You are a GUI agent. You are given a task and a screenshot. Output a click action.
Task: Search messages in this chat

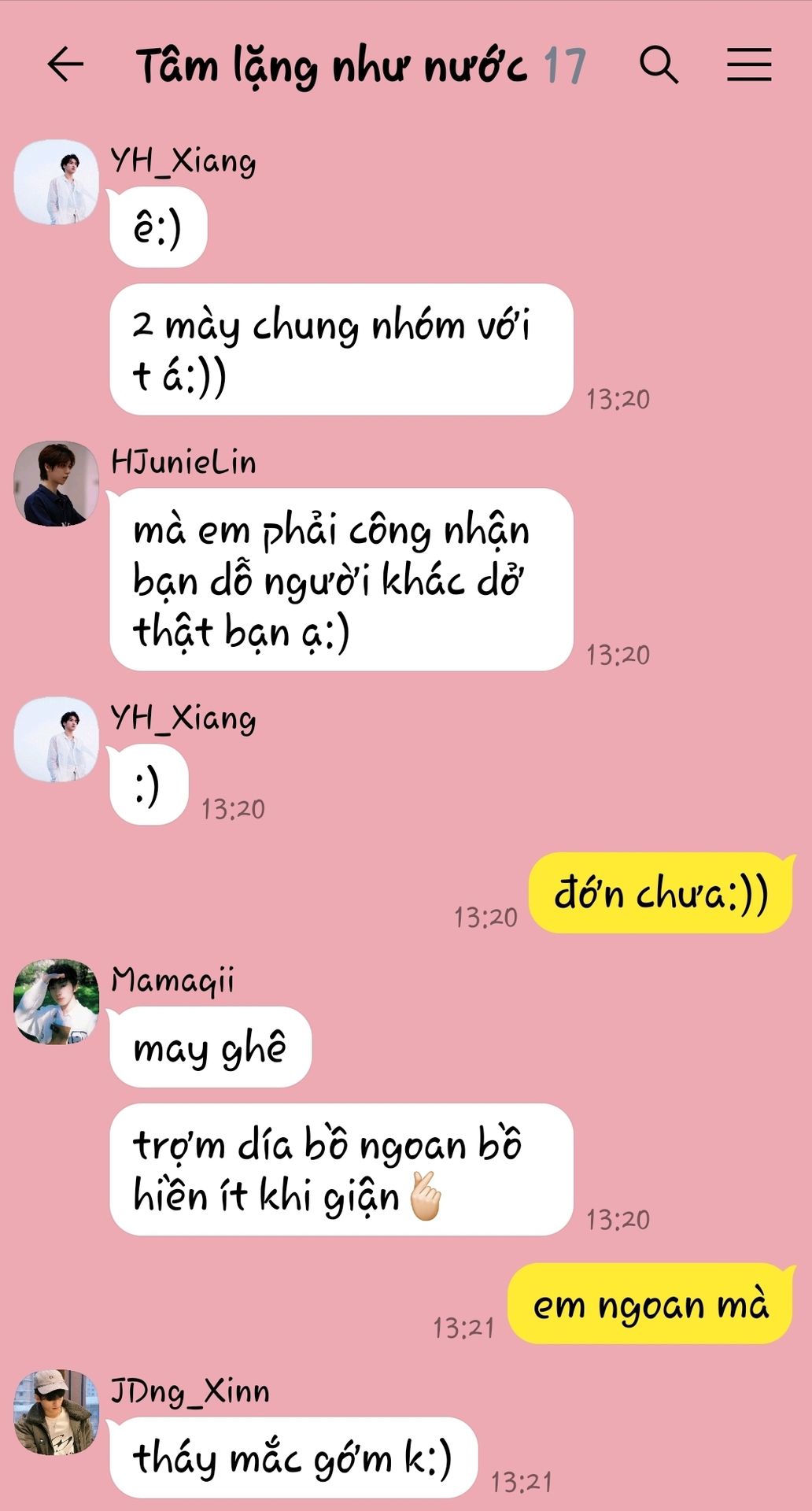coord(659,65)
